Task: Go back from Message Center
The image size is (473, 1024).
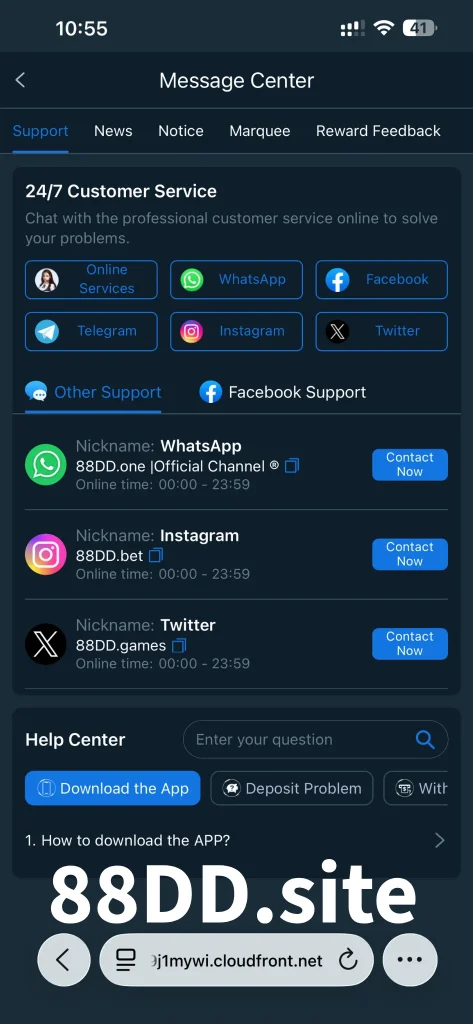Action: [x=20, y=80]
